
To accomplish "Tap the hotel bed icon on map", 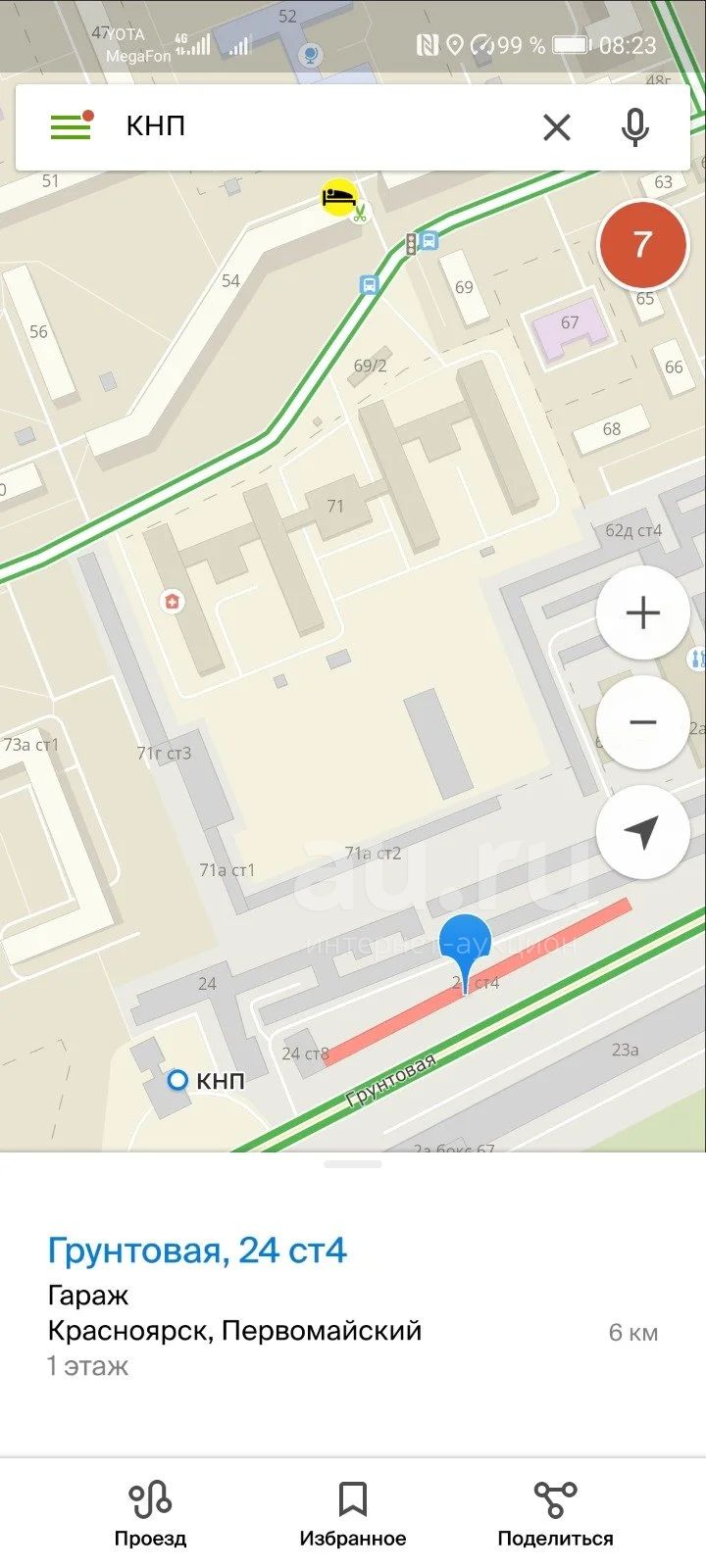I will click(339, 197).
